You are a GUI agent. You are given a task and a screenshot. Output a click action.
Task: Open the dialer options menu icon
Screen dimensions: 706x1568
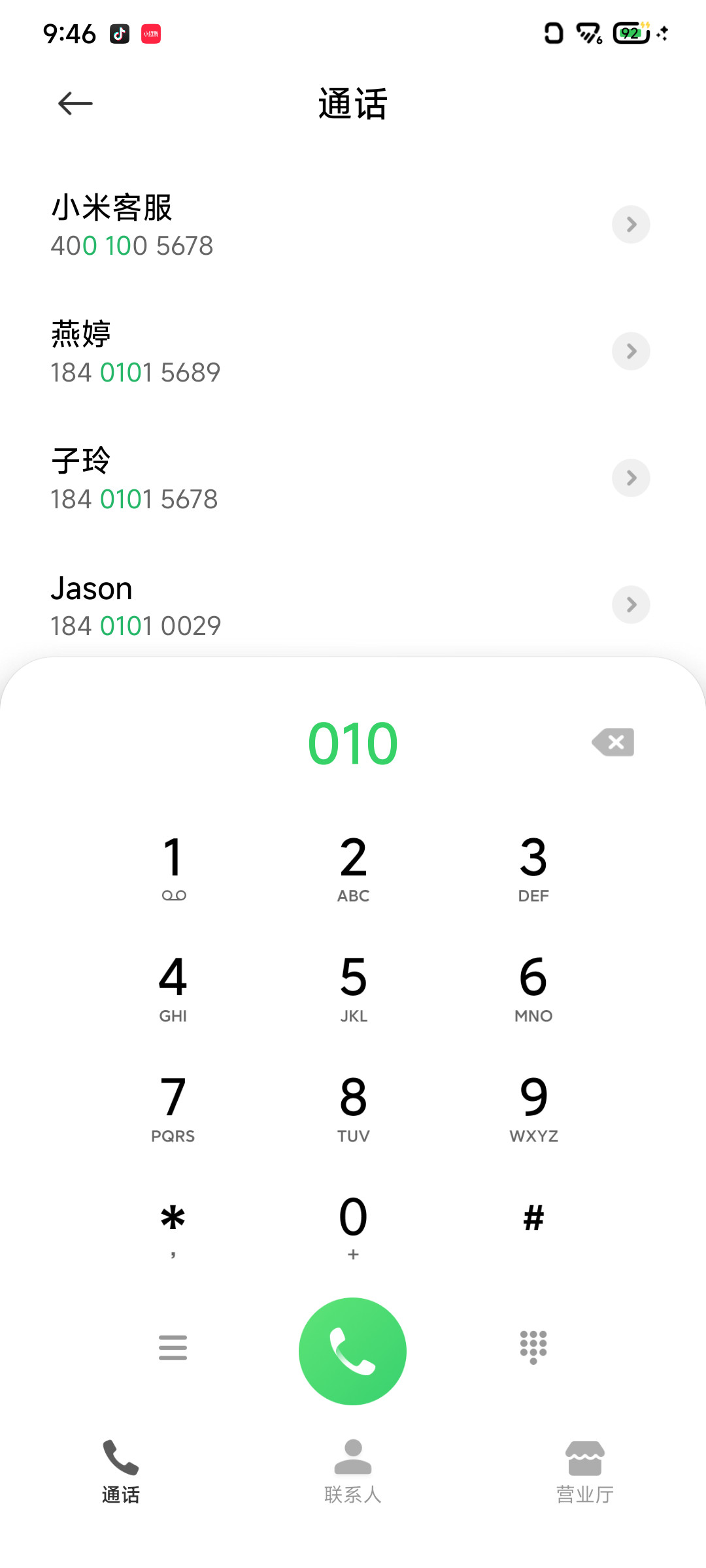point(173,1348)
